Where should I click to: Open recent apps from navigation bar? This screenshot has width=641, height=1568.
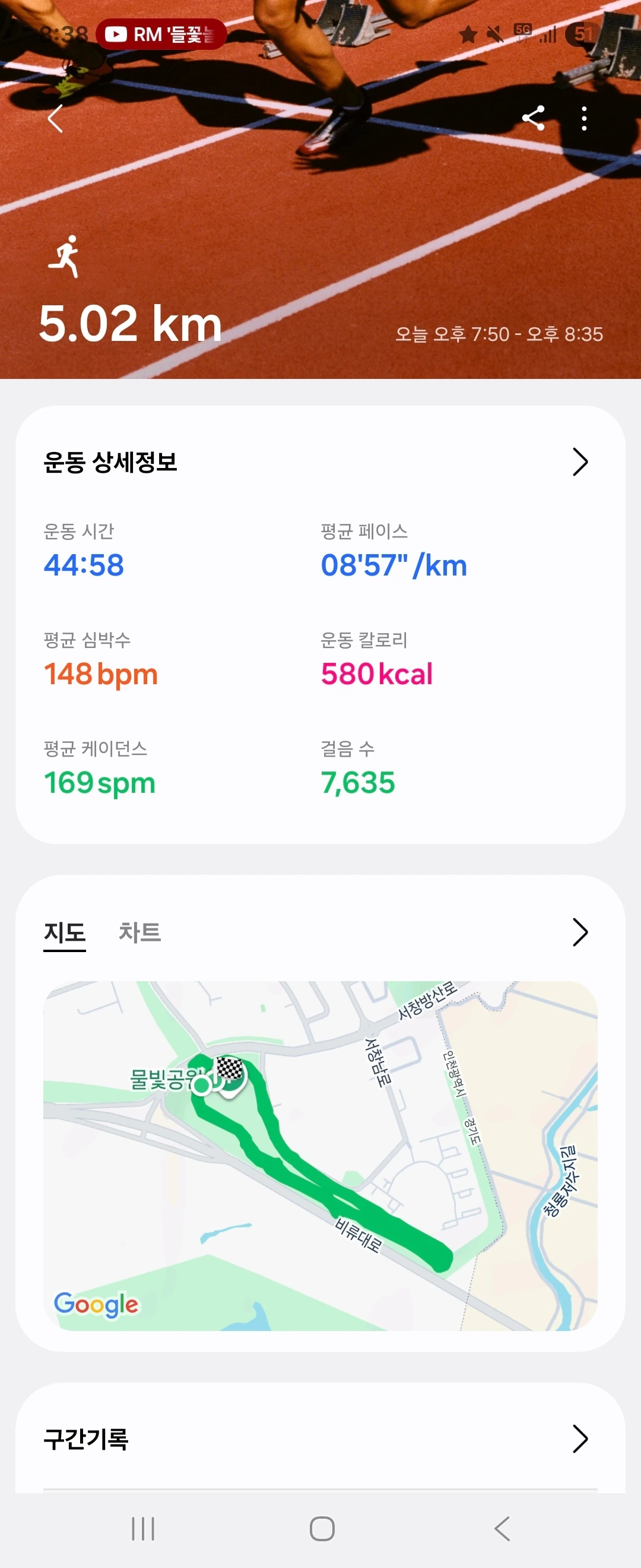point(143,1528)
